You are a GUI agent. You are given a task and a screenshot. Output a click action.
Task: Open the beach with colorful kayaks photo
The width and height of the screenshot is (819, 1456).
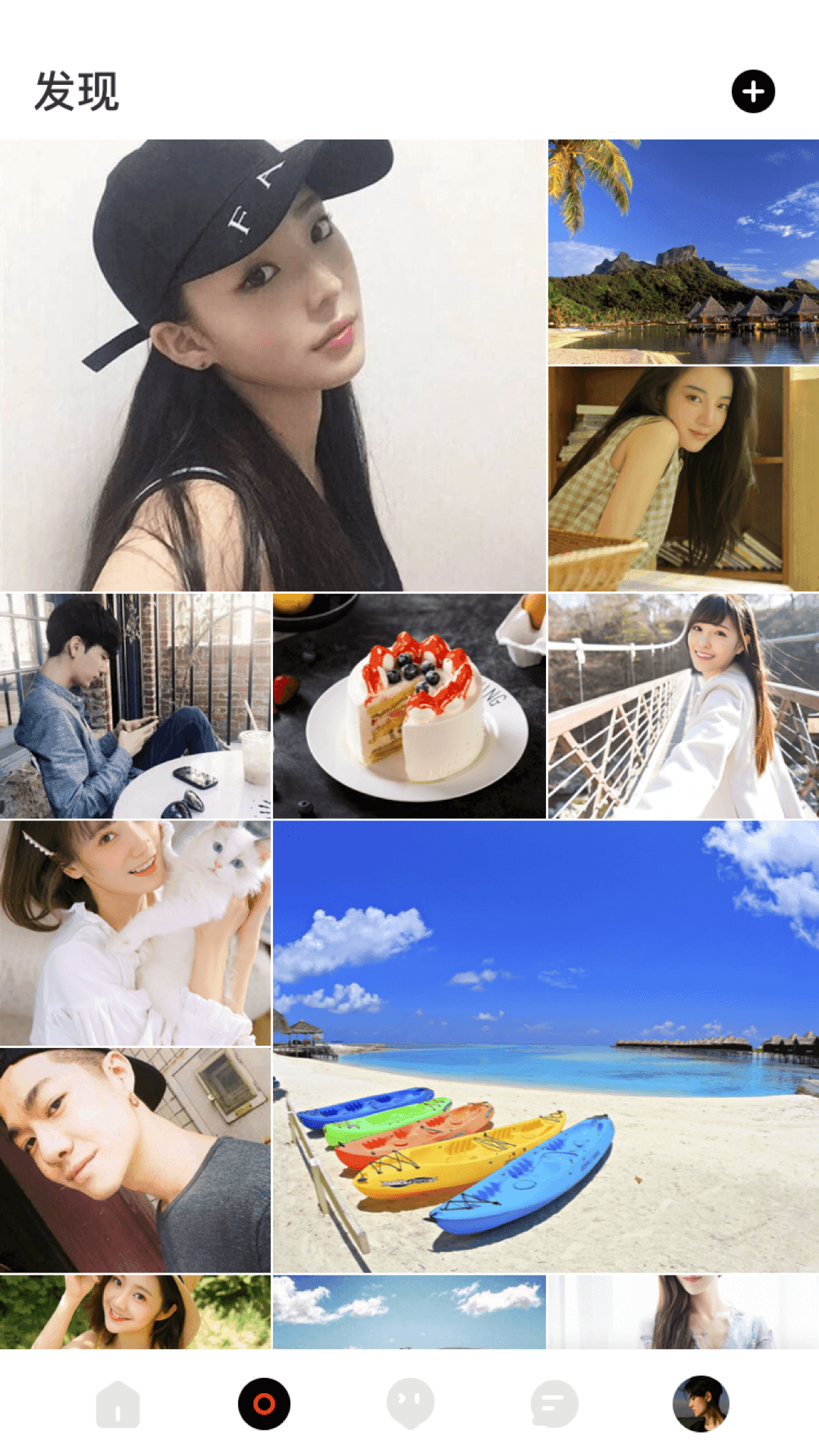pos(546,1046)
